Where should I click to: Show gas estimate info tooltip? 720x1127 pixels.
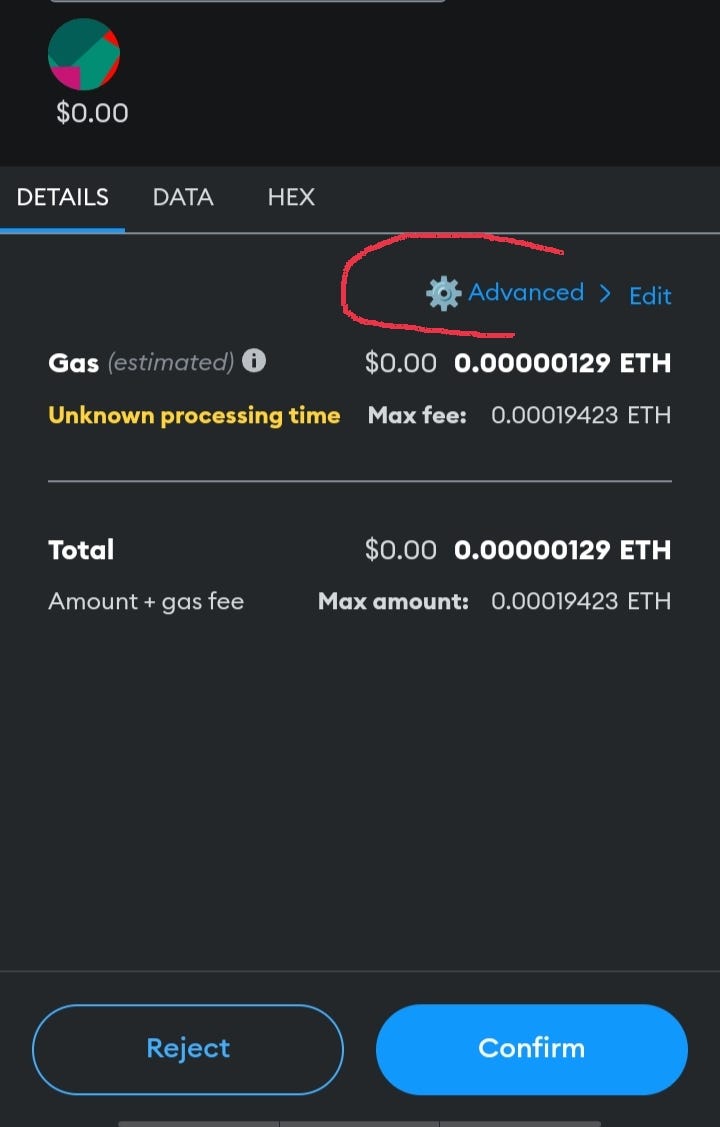pyautogui.click(x=255, y=361)
